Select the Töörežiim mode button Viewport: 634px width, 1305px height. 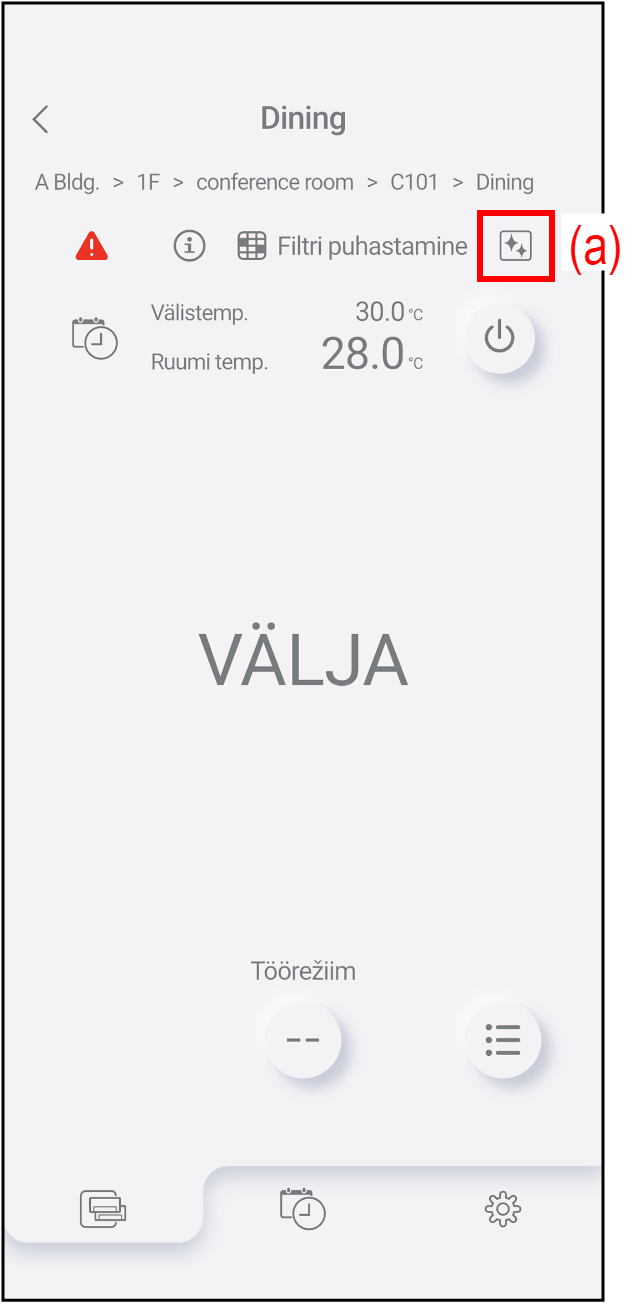click(303, 1040)
